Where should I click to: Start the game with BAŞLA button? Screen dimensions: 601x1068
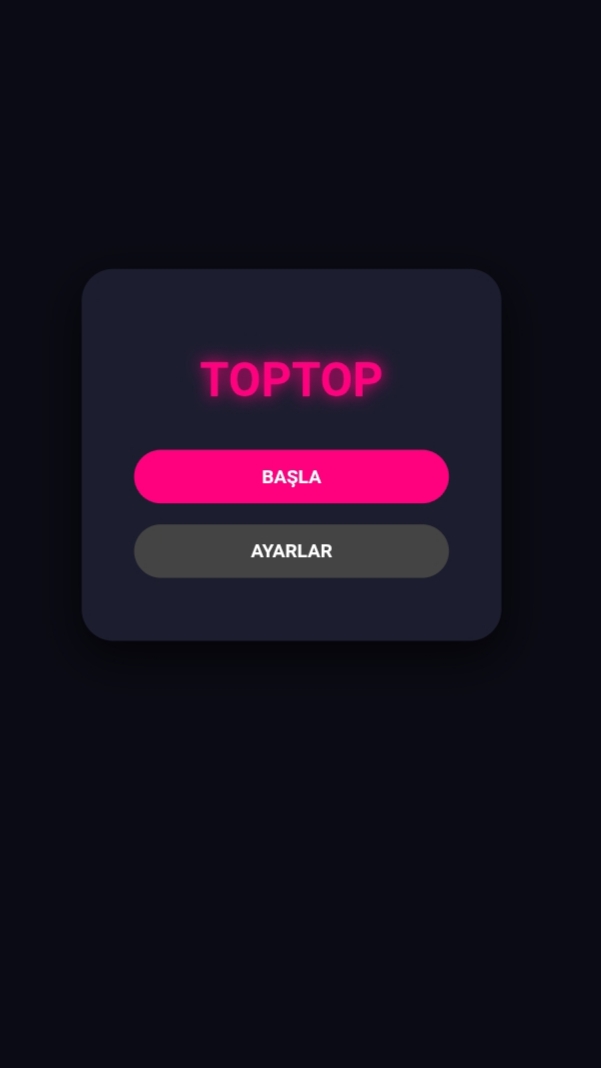point(291,477)
